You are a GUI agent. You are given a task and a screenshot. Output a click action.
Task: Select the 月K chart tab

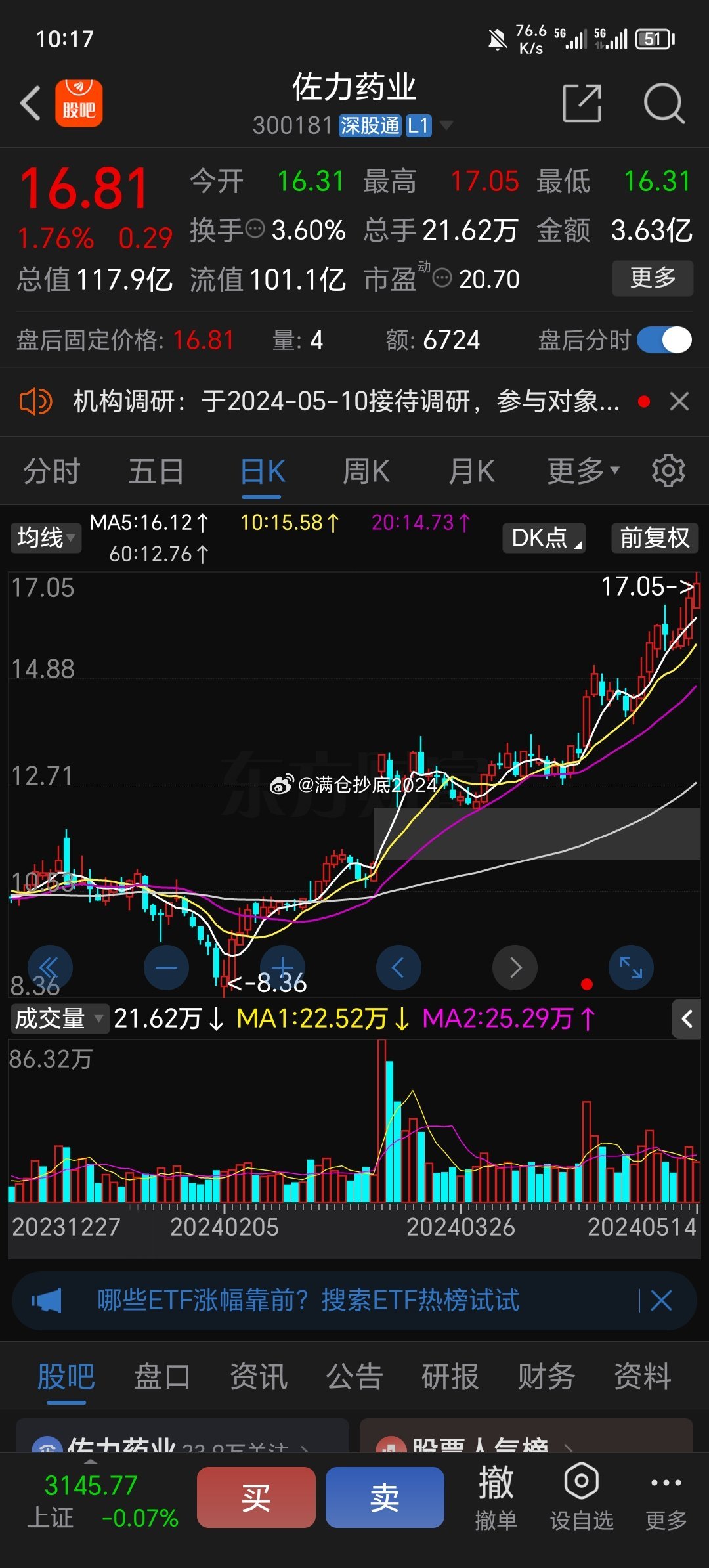[471, 471]
